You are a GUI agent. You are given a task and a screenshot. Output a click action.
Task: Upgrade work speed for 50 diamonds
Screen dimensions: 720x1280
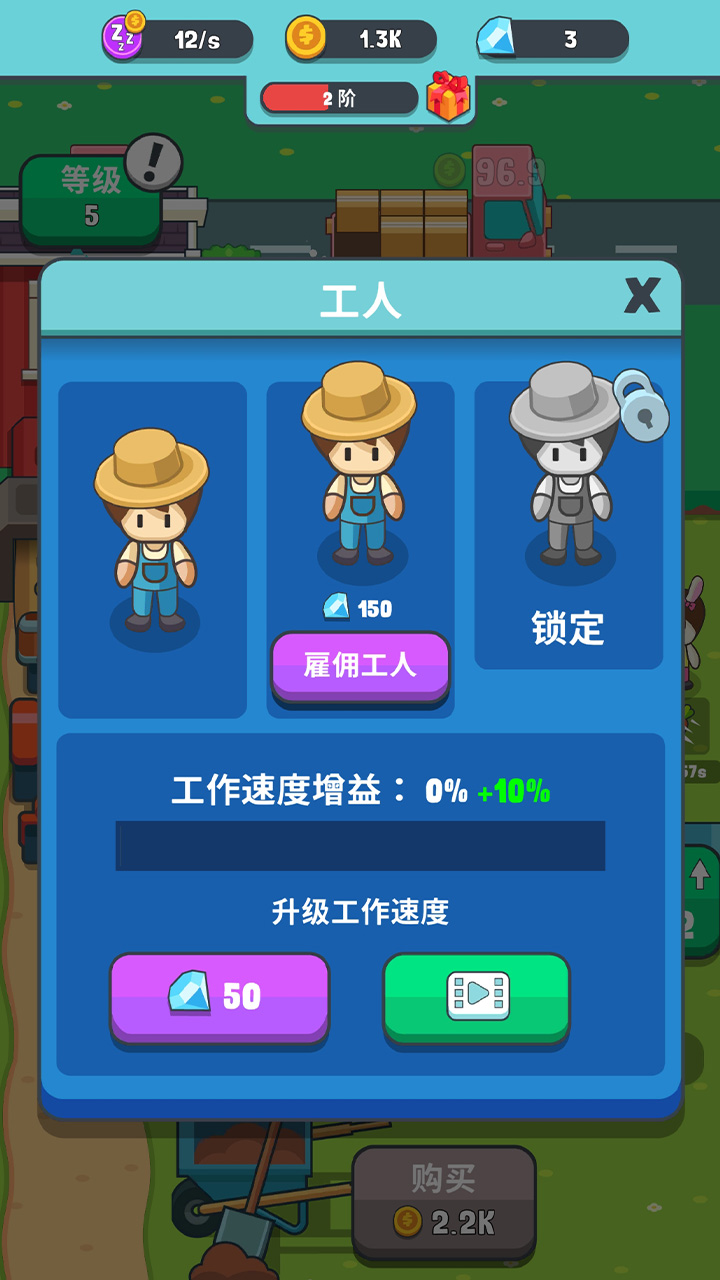tap(219, 996)
